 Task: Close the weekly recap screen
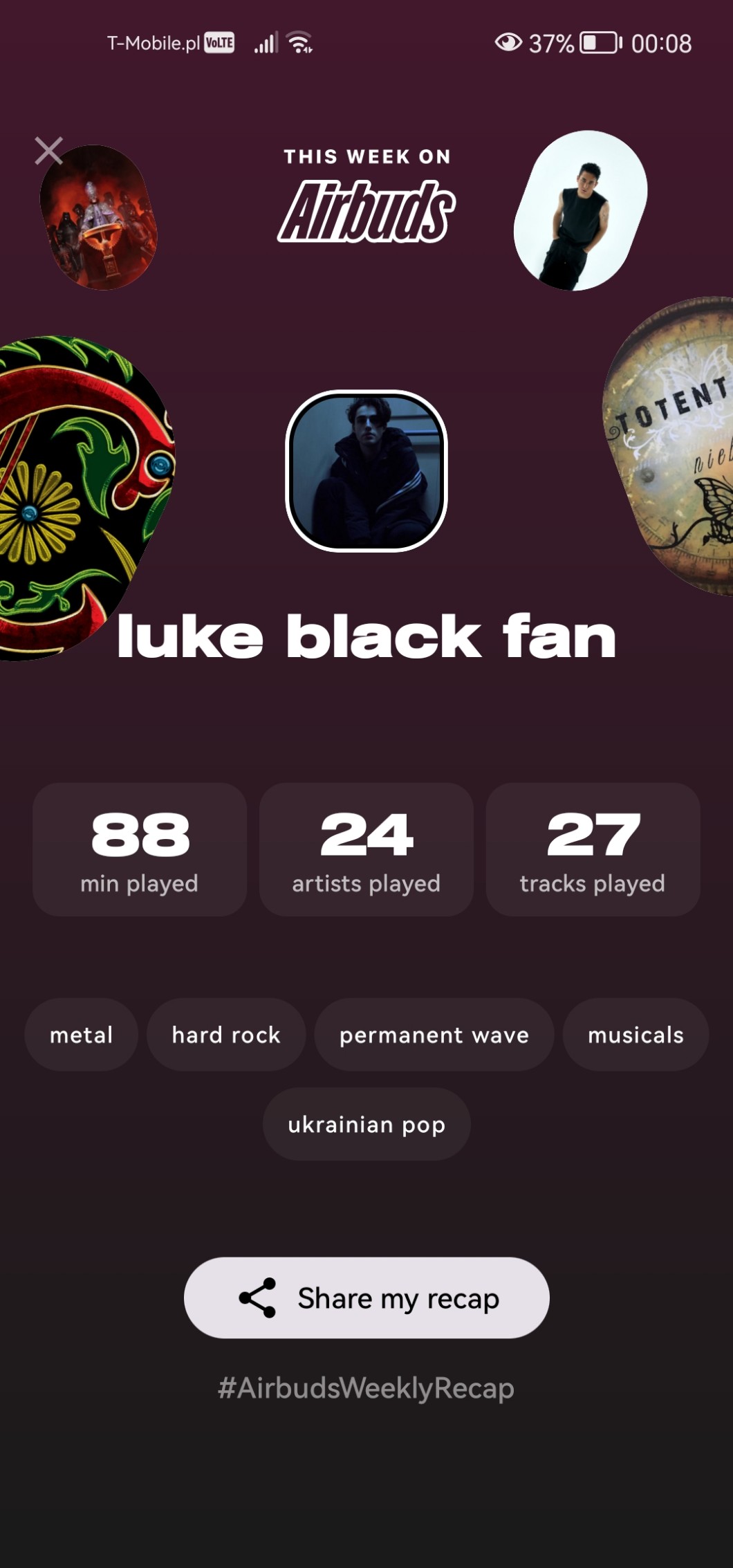pyautogui.click(x=48, y=151)
